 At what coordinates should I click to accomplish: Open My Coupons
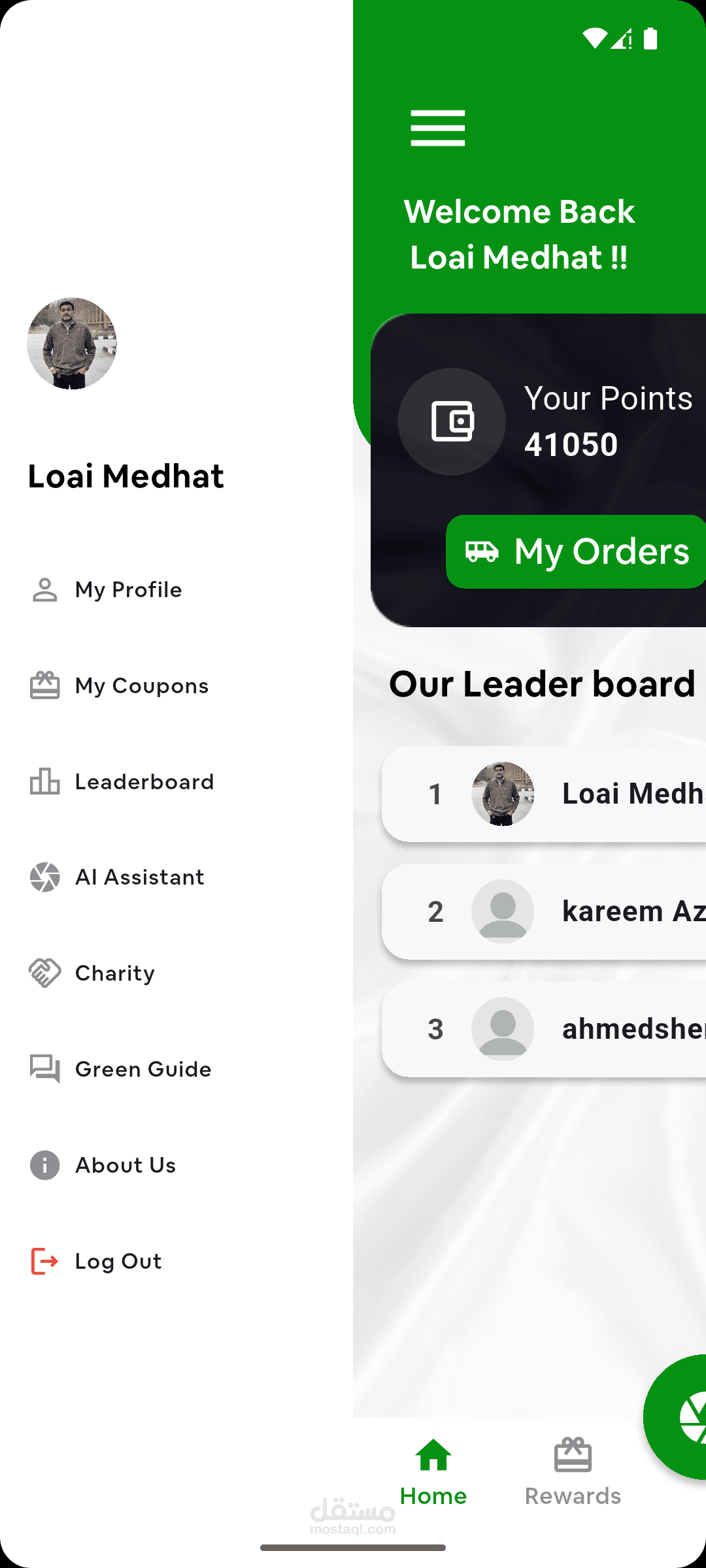[176, 685]
